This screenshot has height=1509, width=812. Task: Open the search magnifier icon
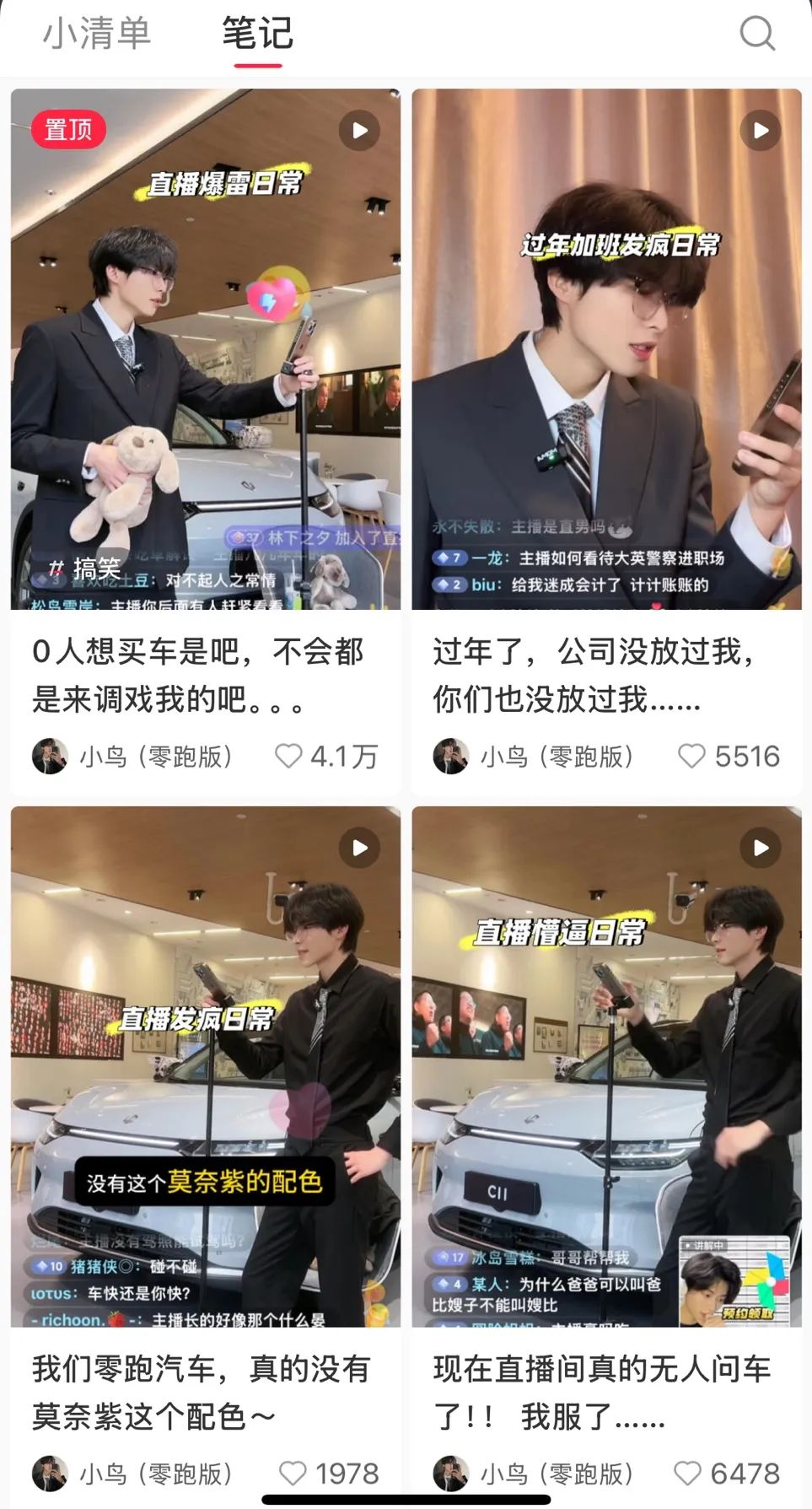pos(756,34)
